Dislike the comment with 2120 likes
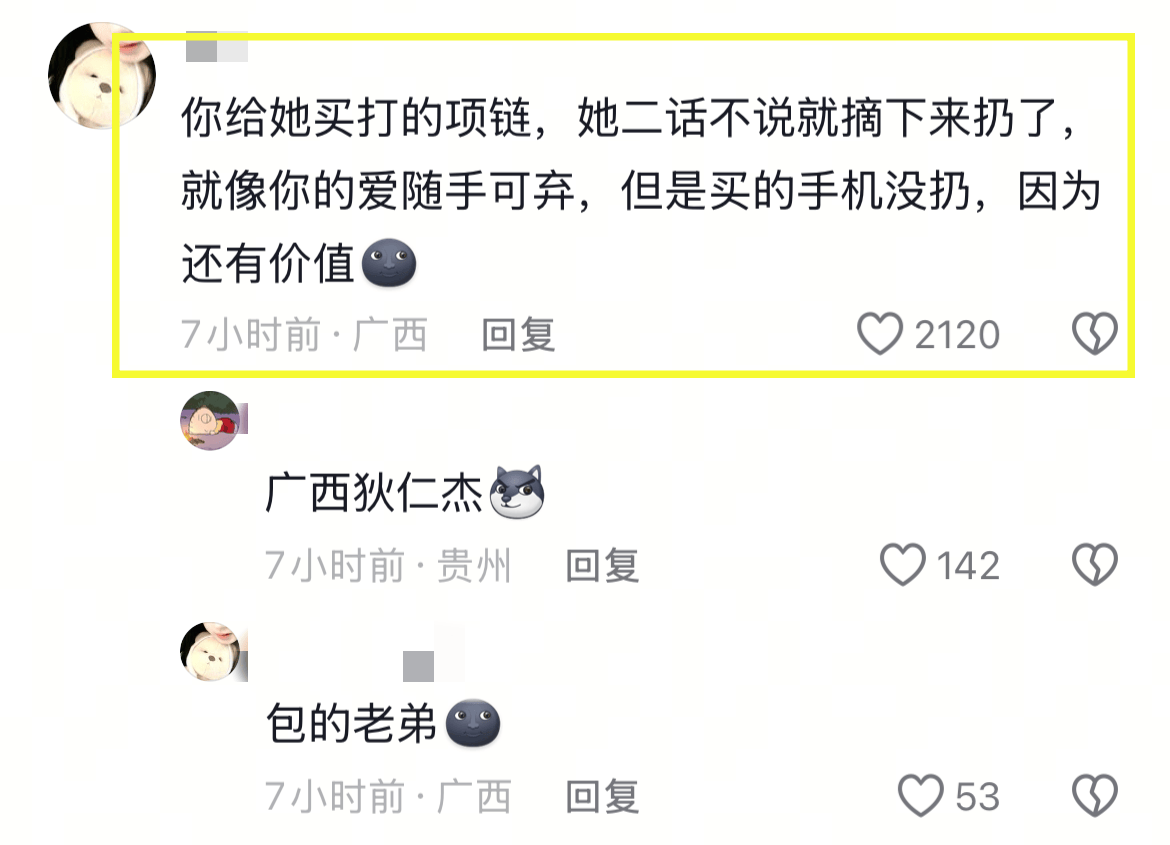This screenshot has height=845, width=1170. [x=1094, y=334]
